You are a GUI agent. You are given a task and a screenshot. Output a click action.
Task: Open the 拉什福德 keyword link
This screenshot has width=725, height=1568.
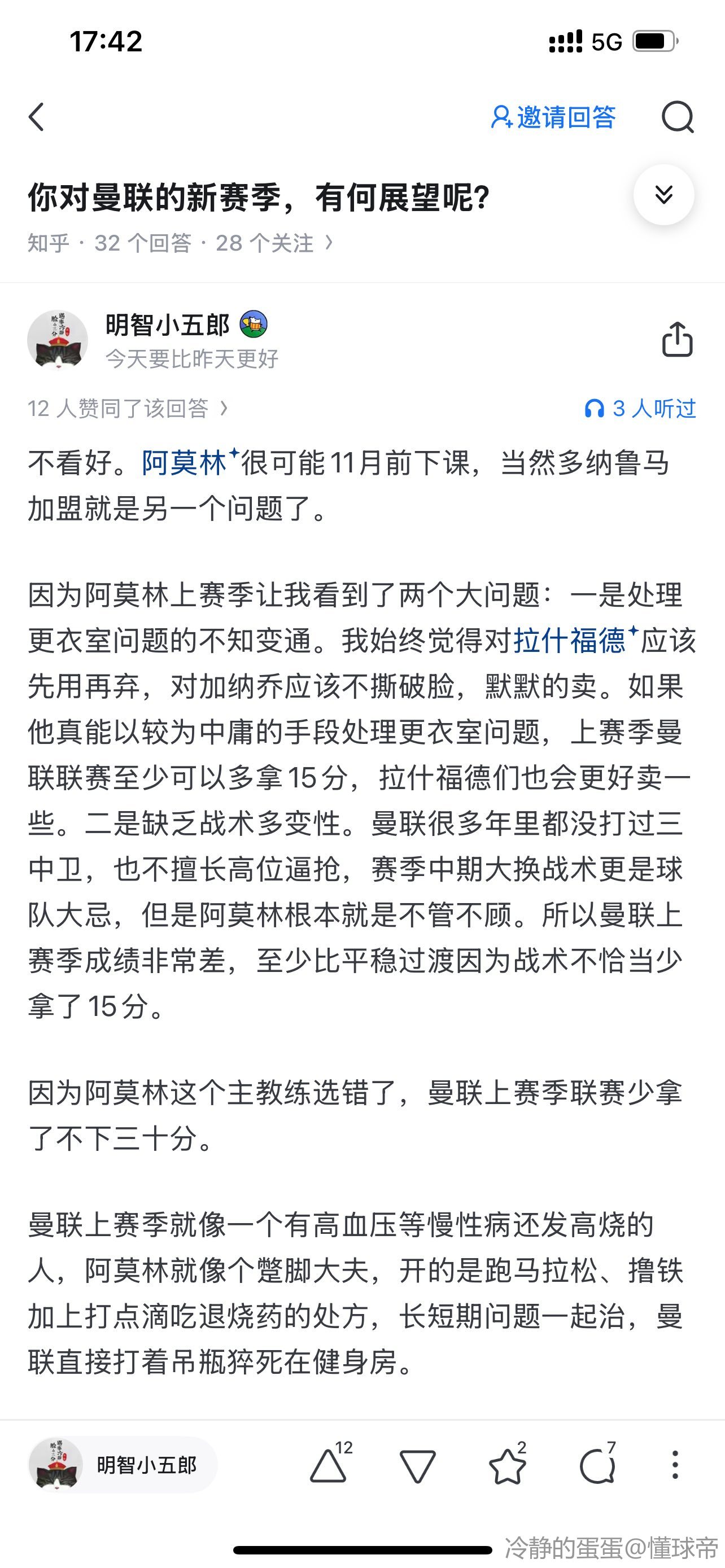[570, 641]
